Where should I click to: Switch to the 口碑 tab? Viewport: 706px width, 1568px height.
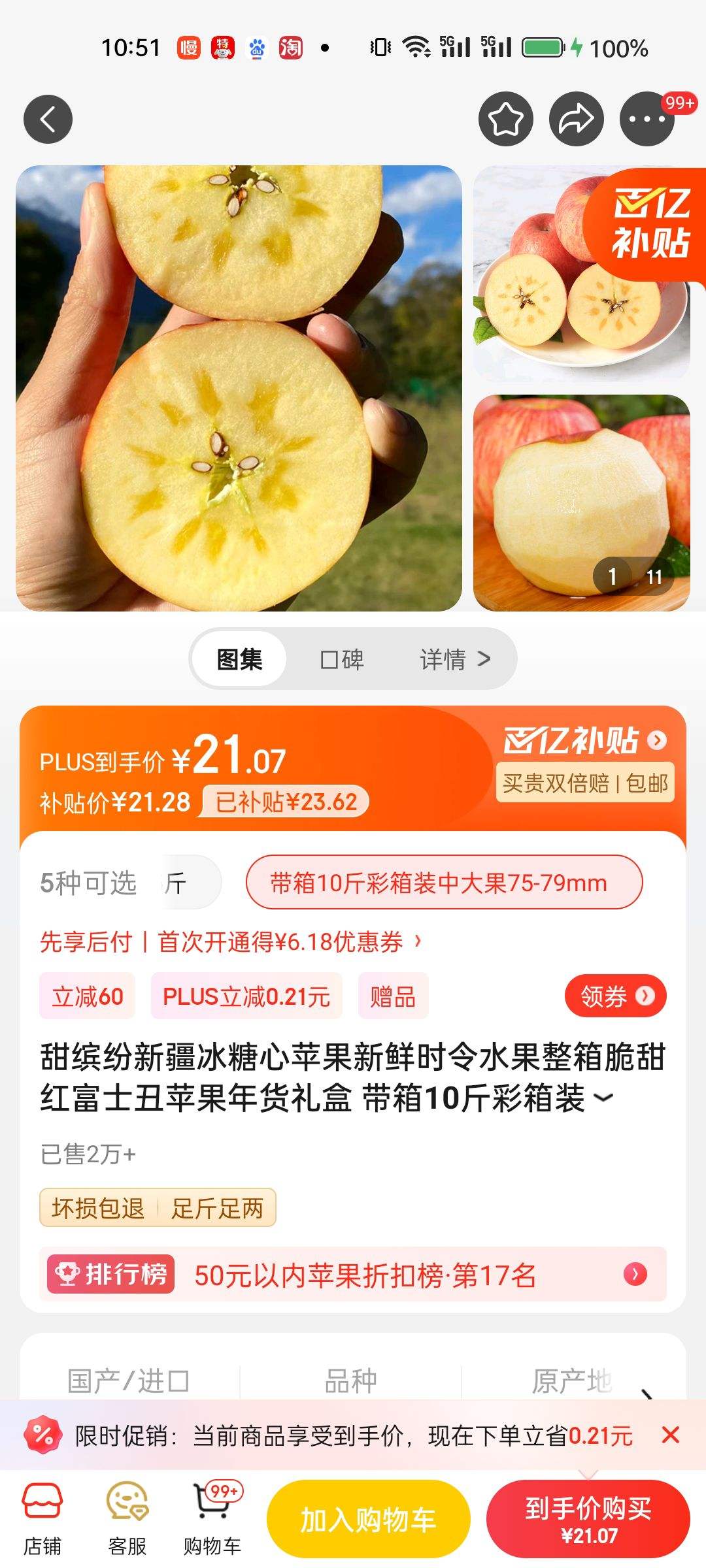342,659
